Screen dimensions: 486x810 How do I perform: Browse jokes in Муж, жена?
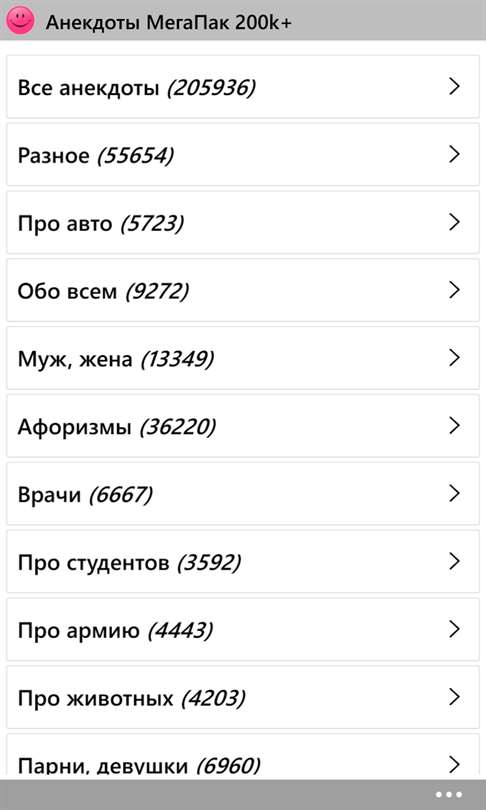click(x=243, y=358)
